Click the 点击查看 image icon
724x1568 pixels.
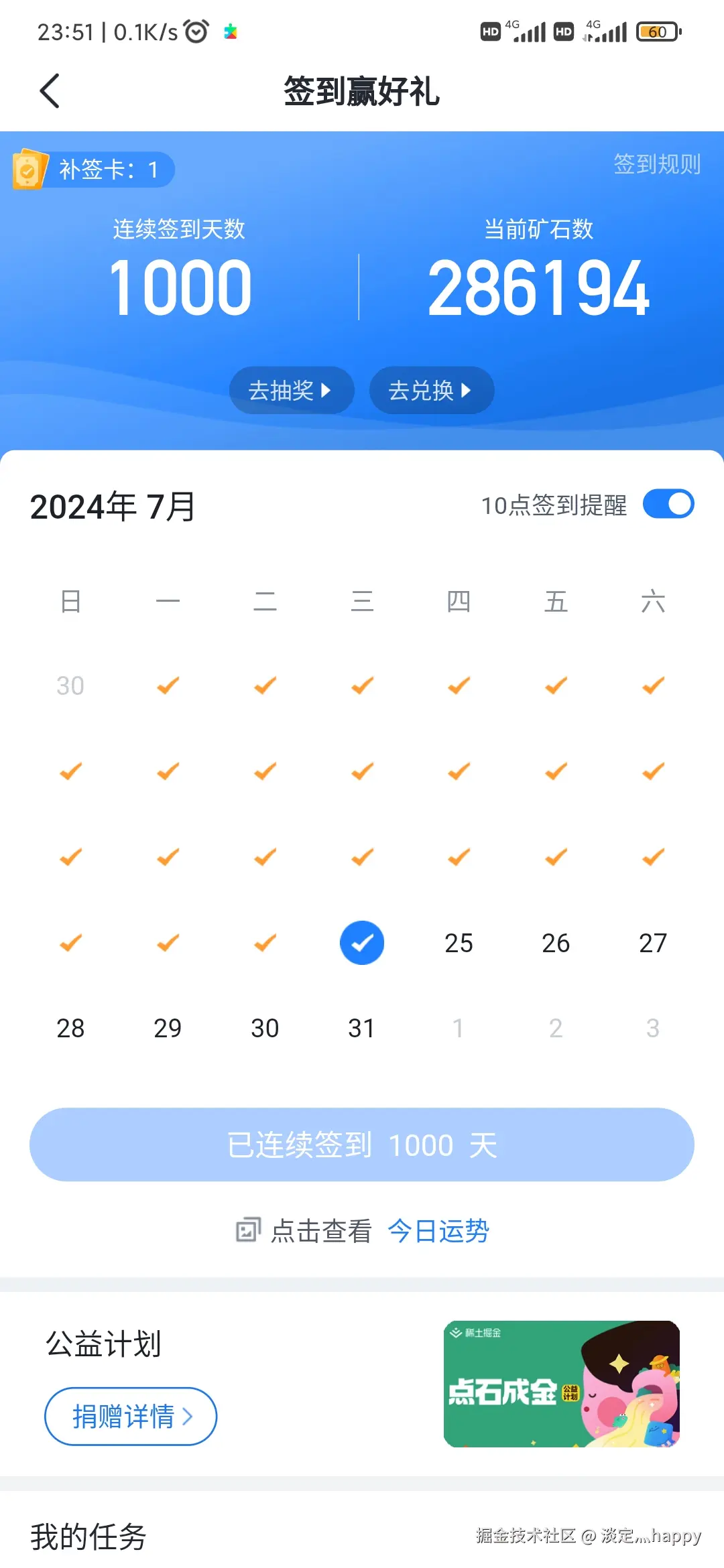249,1230
